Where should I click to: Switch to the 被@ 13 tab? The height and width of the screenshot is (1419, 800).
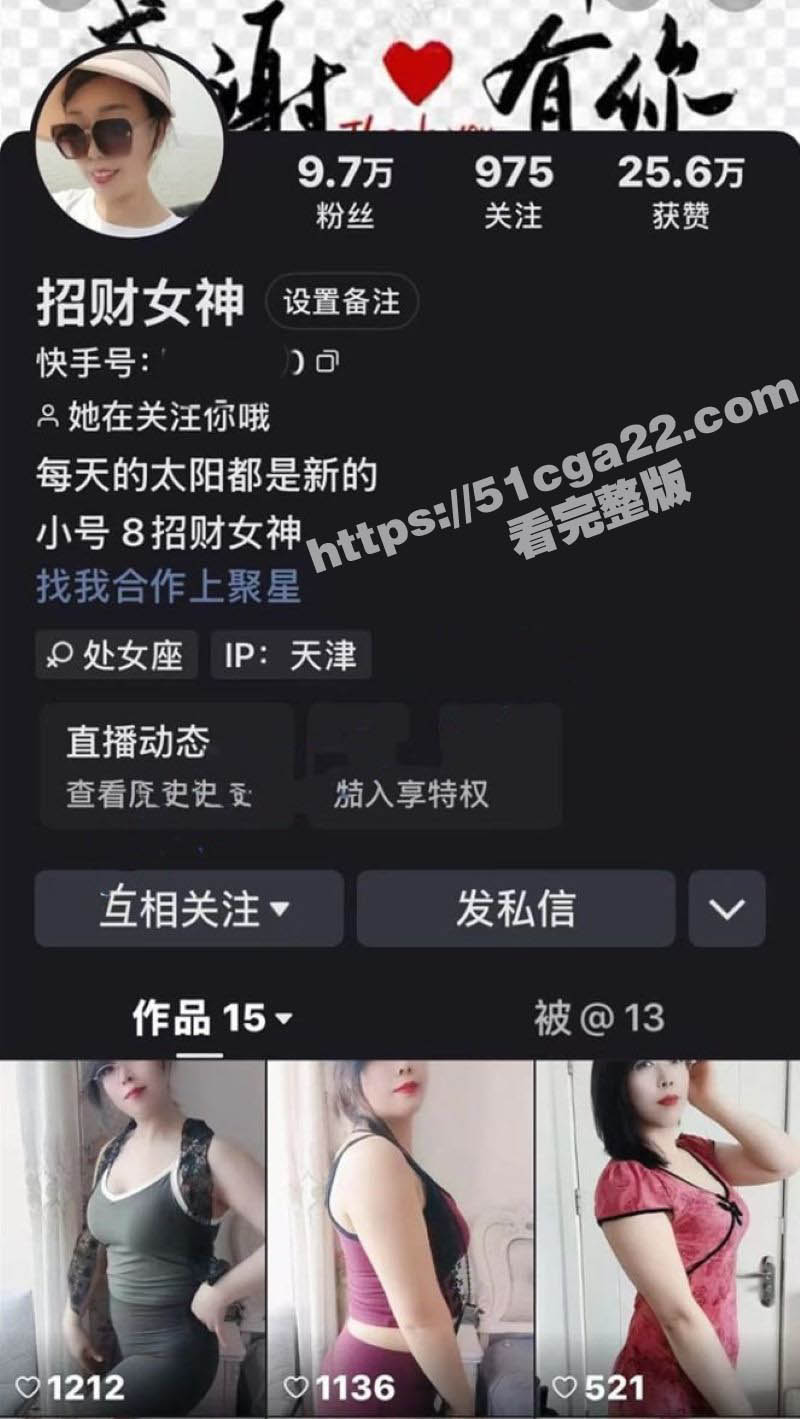coord(598,1019)
